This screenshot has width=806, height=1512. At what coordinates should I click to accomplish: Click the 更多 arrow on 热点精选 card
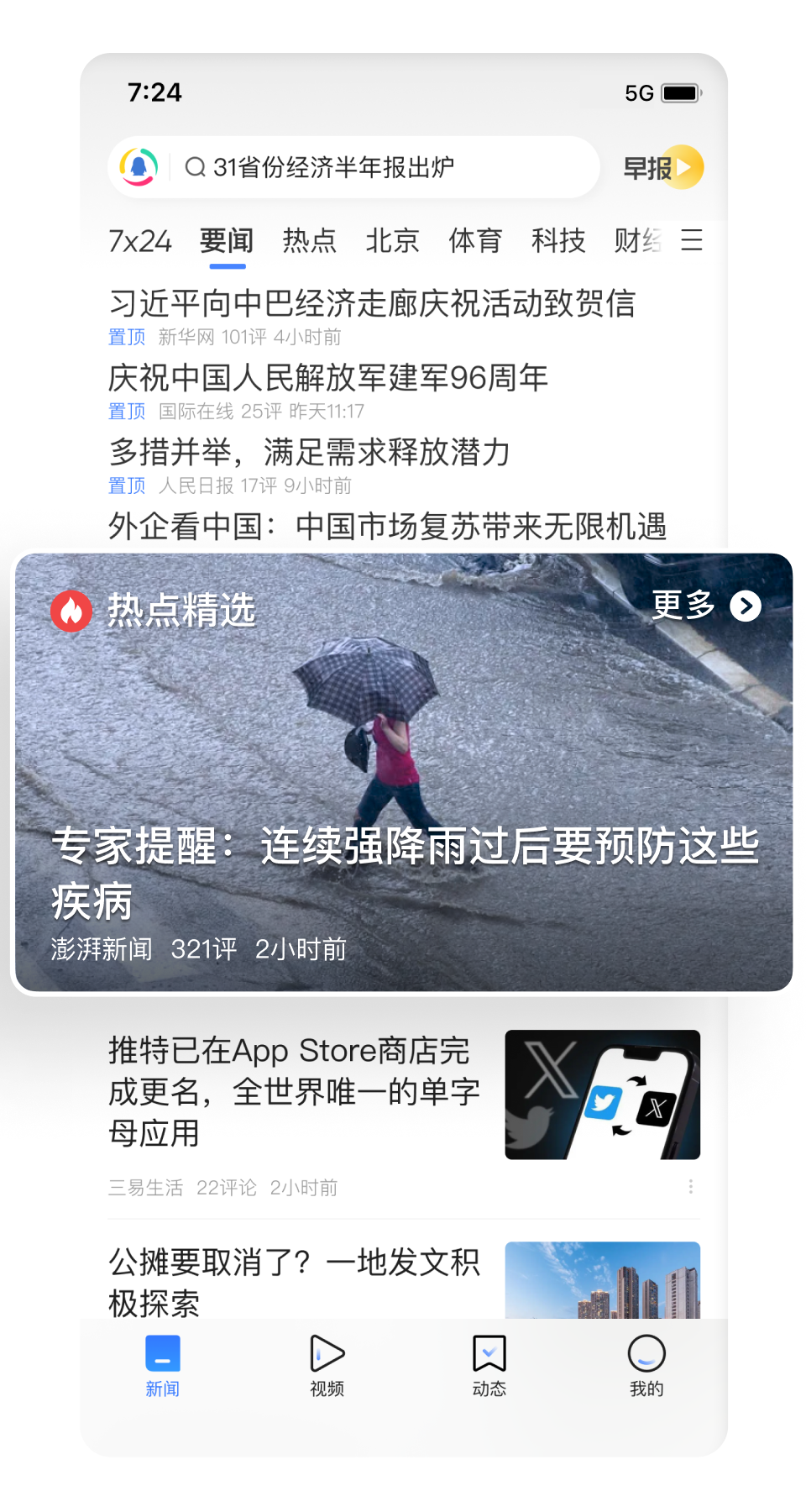pyautogui.click(x=746, y=606)
